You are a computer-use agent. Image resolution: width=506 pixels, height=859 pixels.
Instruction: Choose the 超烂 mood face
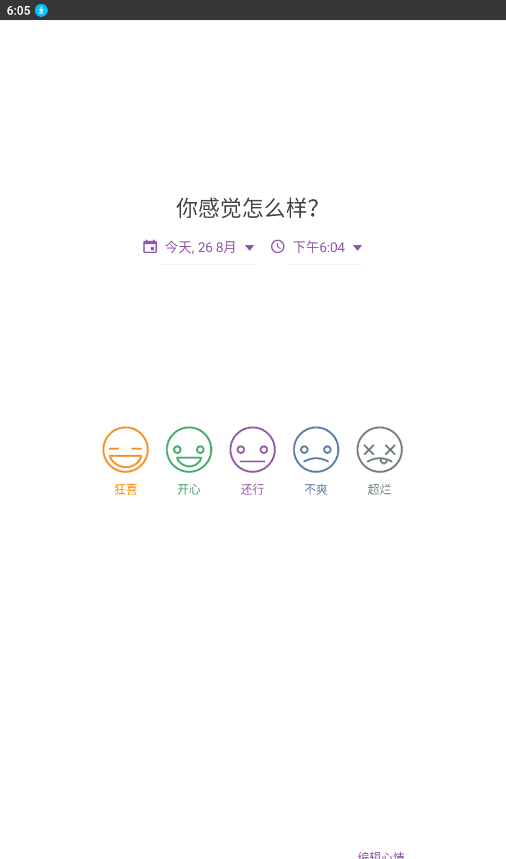pos(380,450)
